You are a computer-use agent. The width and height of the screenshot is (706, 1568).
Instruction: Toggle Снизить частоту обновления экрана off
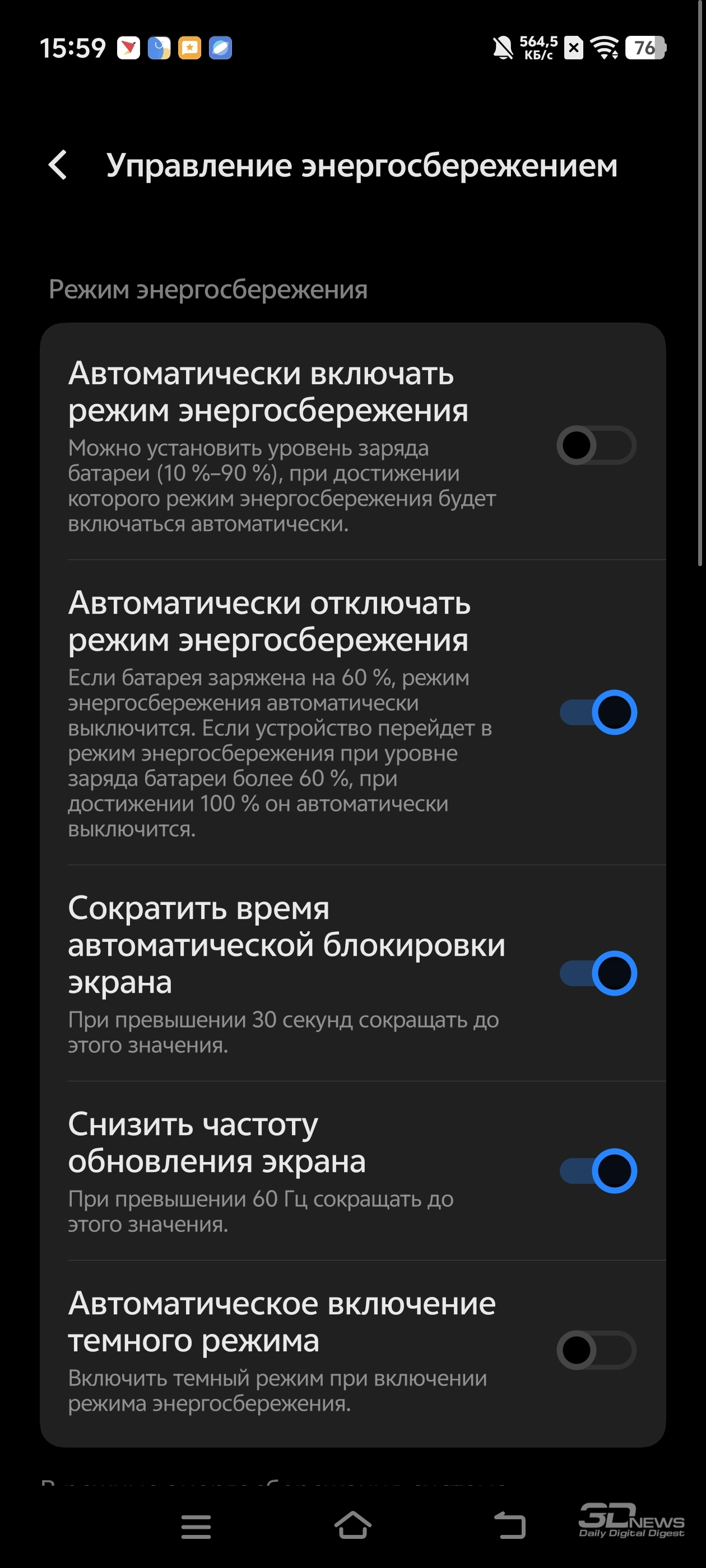click(598, 1170)
